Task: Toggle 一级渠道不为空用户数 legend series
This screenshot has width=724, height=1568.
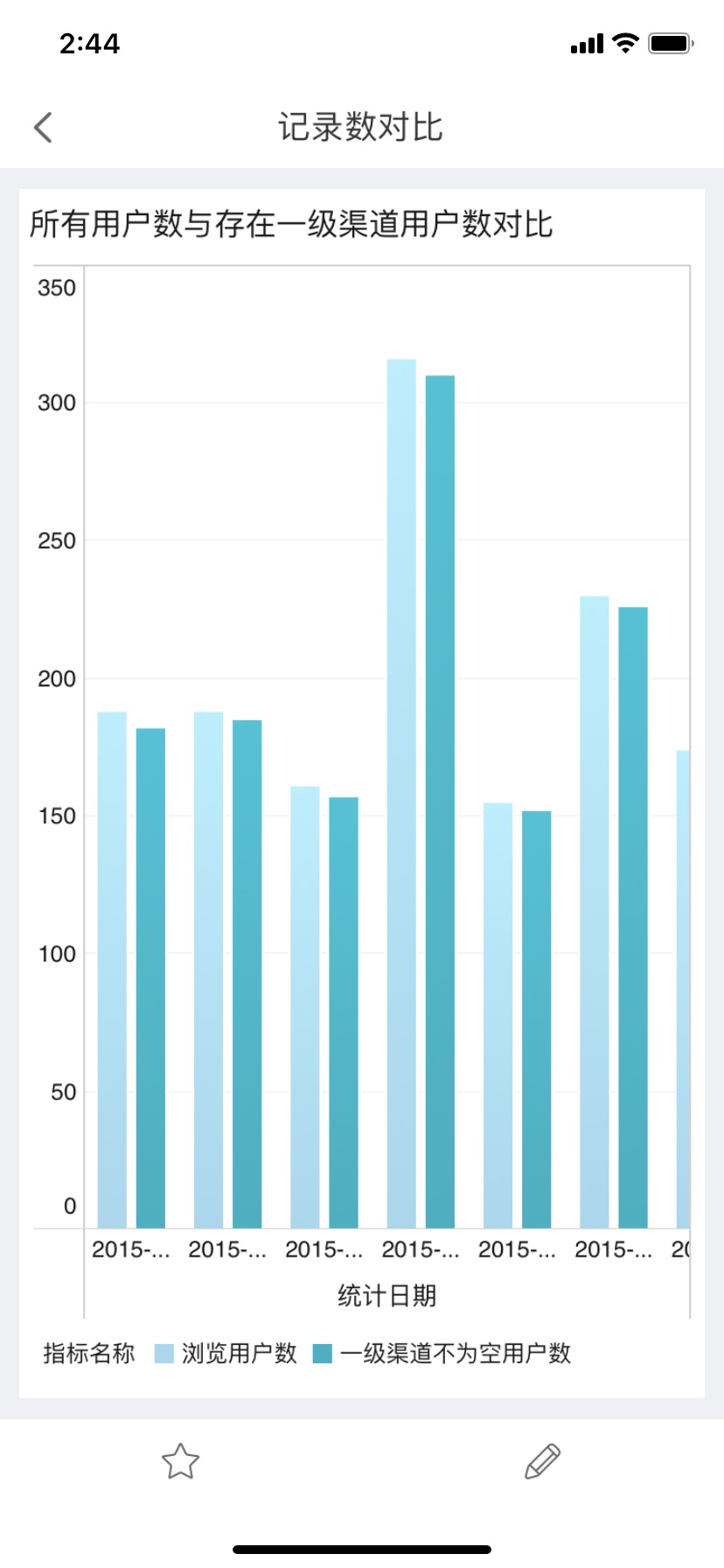Action: point(442,1354)
